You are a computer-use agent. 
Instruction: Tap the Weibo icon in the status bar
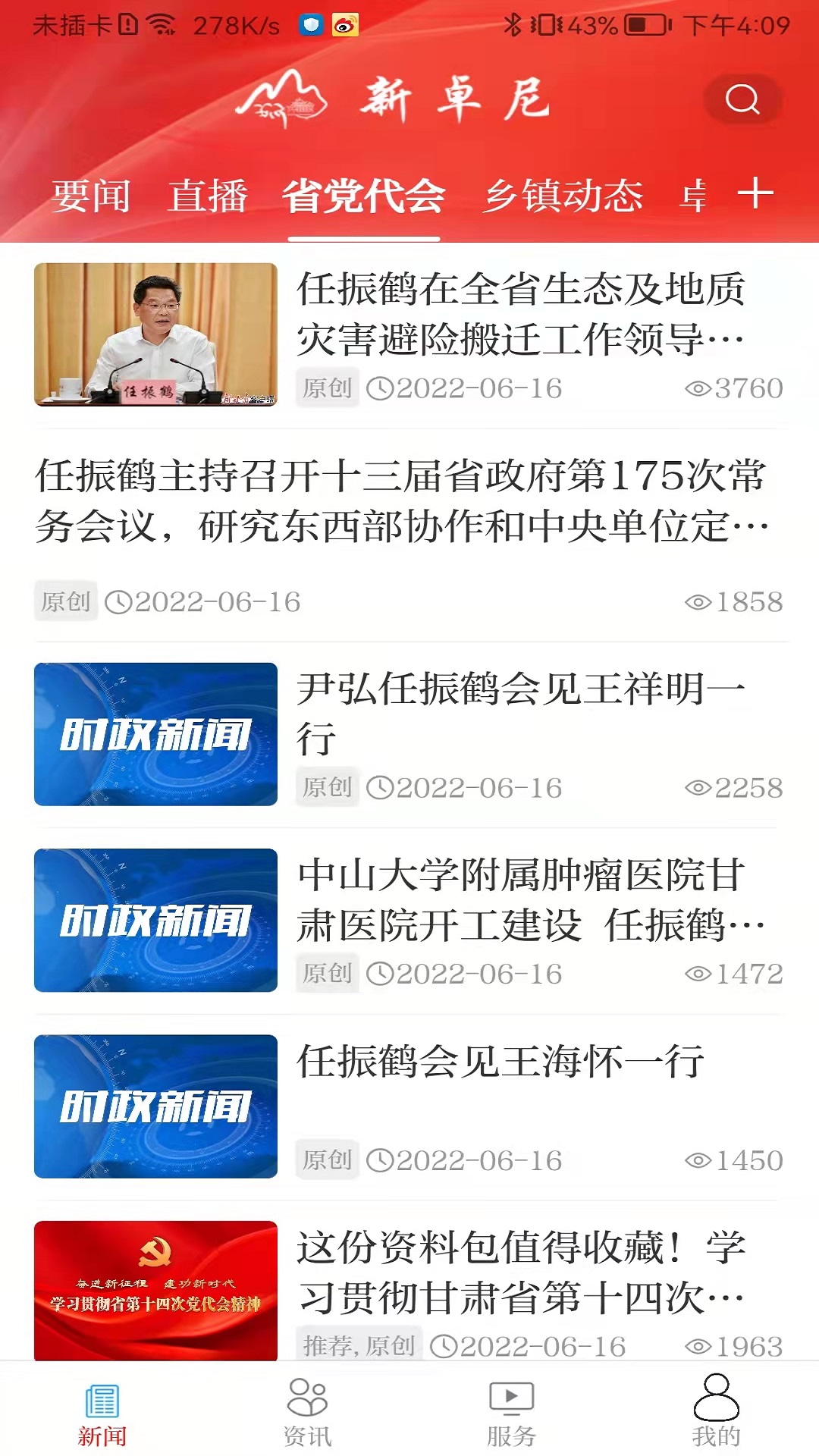tap(346, 25)
